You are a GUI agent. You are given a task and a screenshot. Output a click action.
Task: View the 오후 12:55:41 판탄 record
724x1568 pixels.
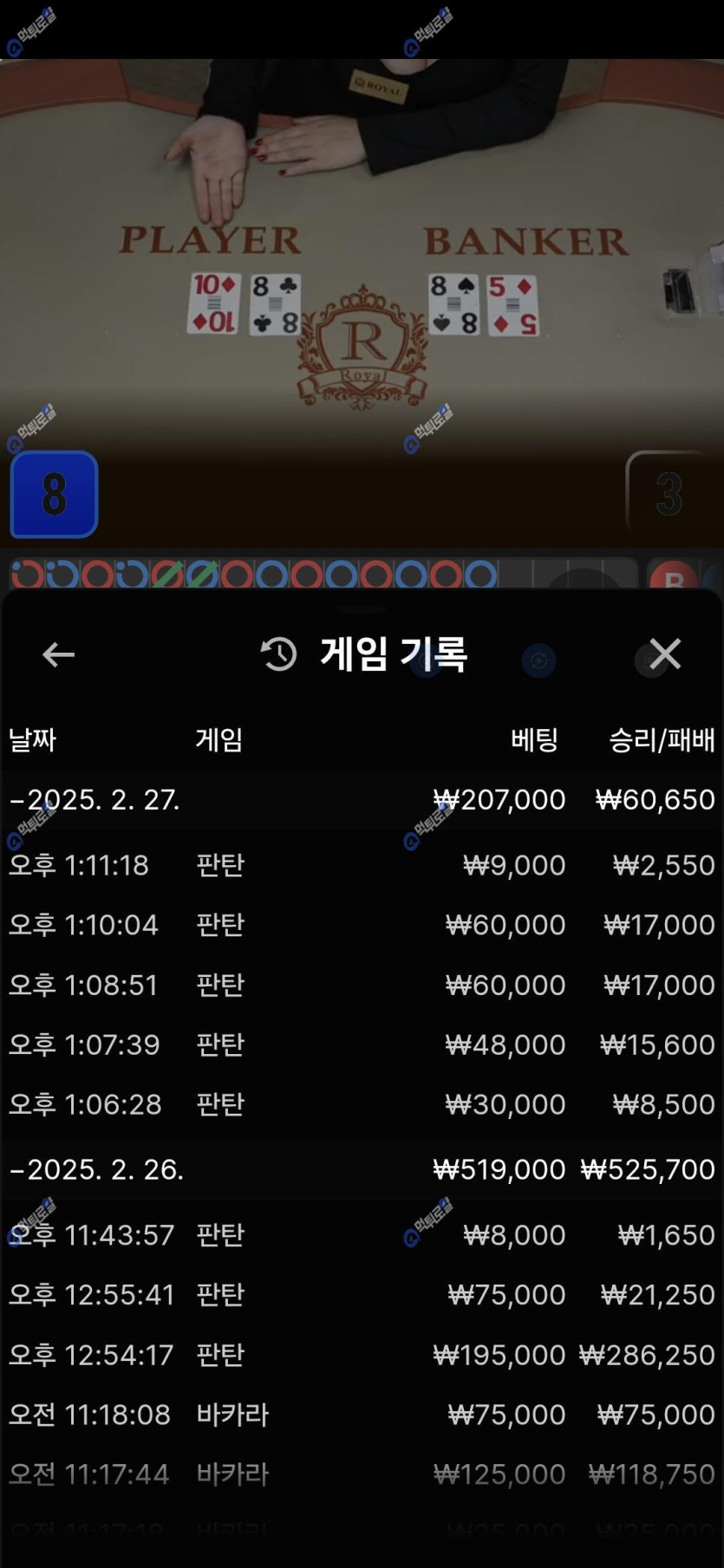tap(362, 1294)
